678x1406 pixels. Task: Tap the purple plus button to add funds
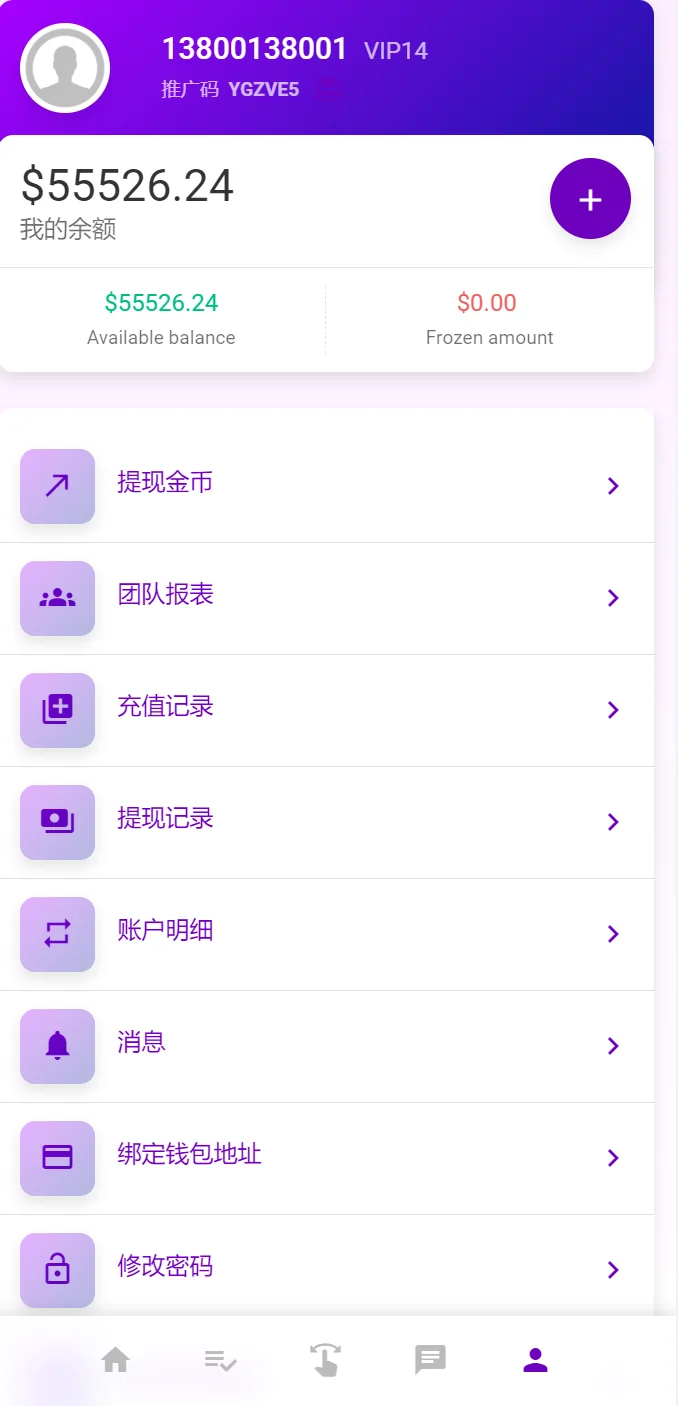(590, 199)
